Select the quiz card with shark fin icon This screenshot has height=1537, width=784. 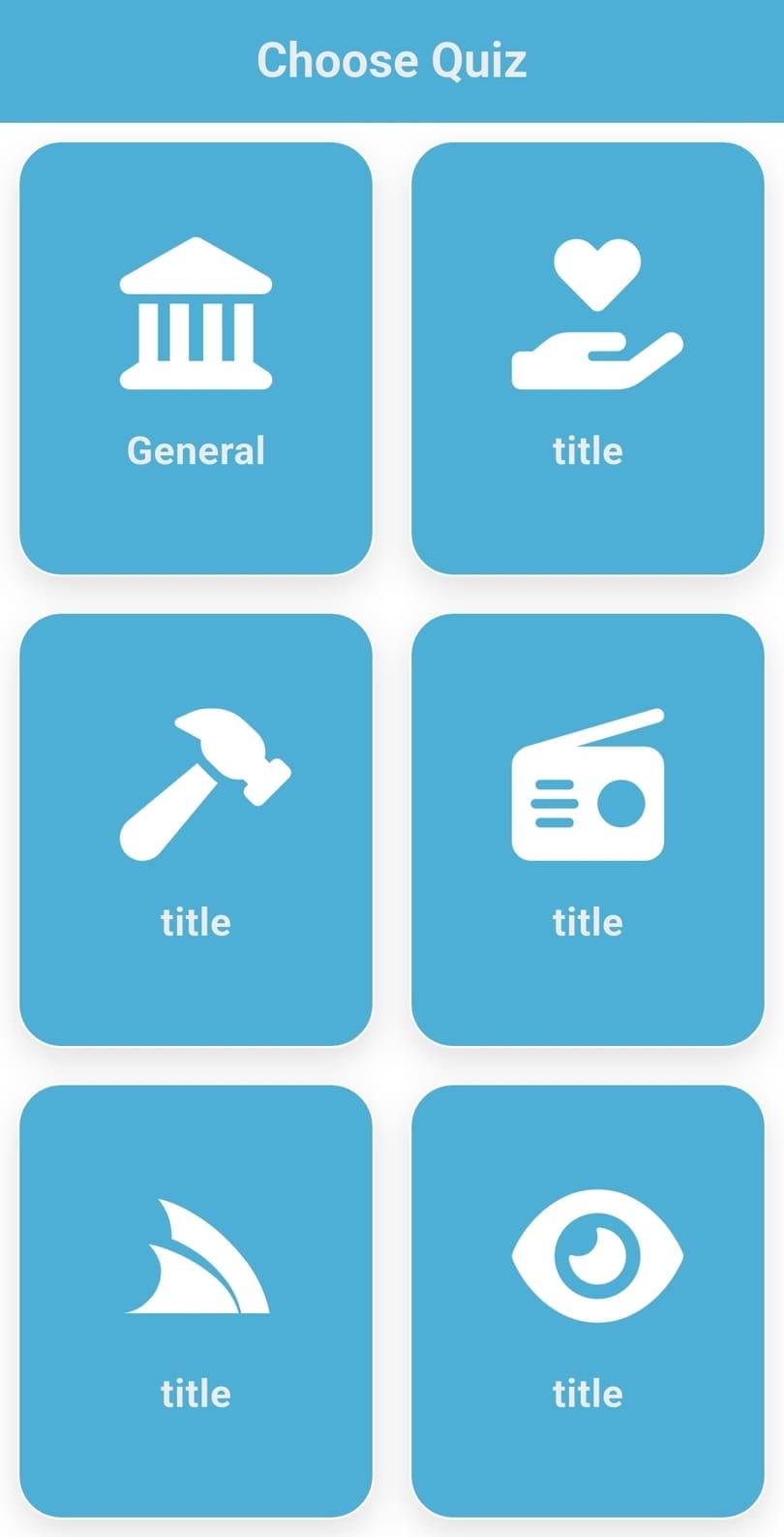click(196, 1301)
